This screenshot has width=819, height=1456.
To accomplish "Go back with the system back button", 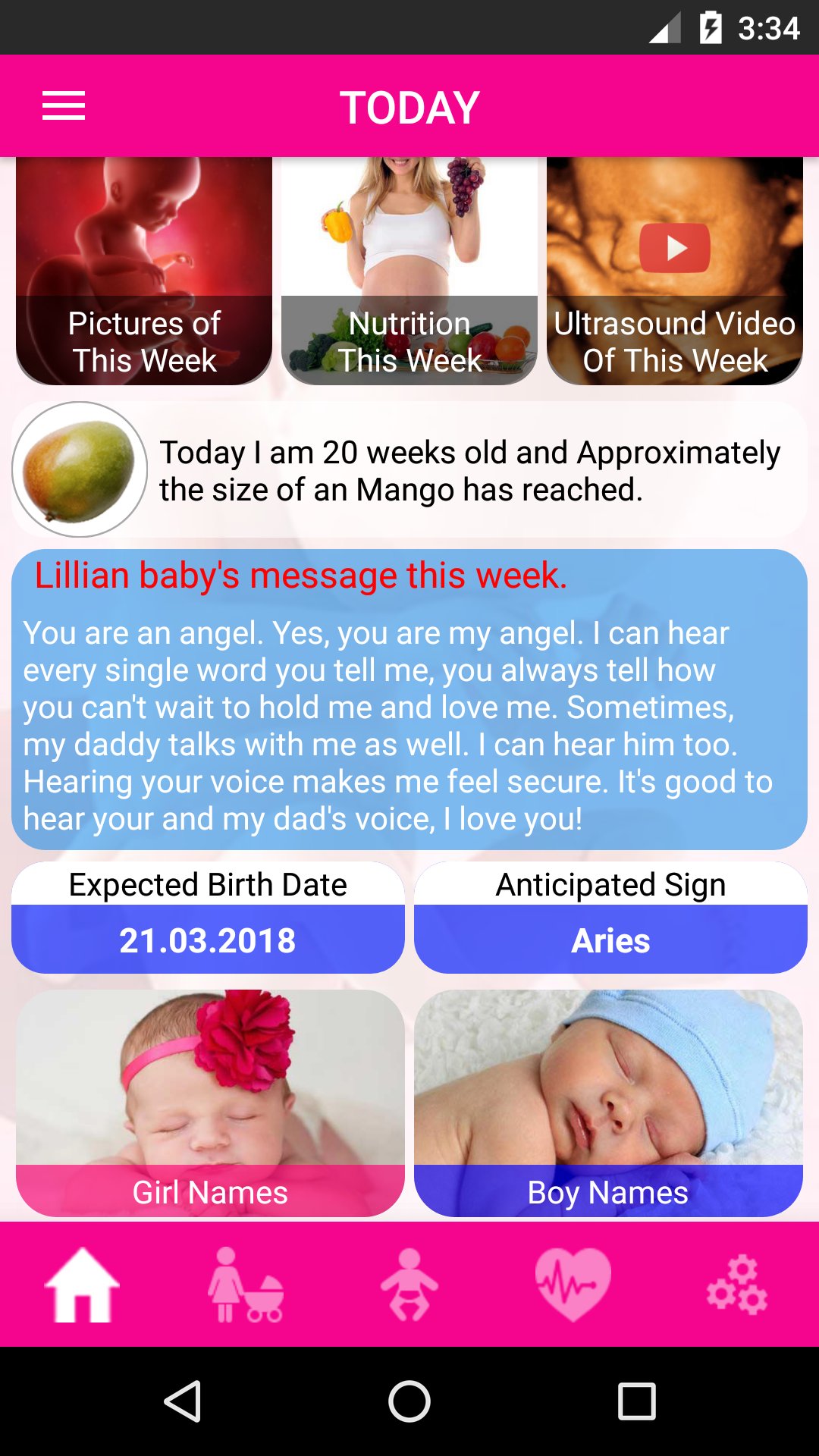I will click(183, 1401).
